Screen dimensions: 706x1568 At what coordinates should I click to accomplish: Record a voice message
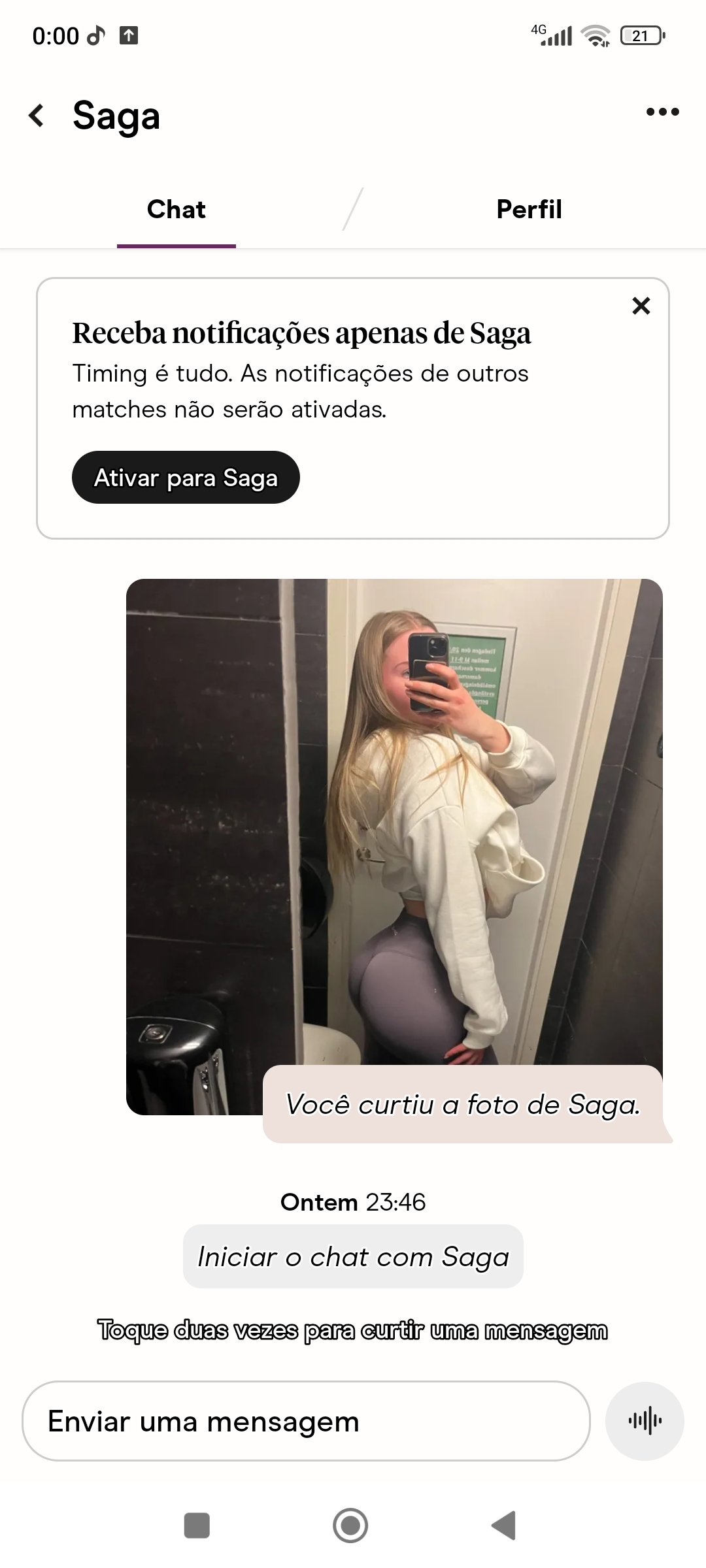pyautogui.click(x=645, y=1421)
